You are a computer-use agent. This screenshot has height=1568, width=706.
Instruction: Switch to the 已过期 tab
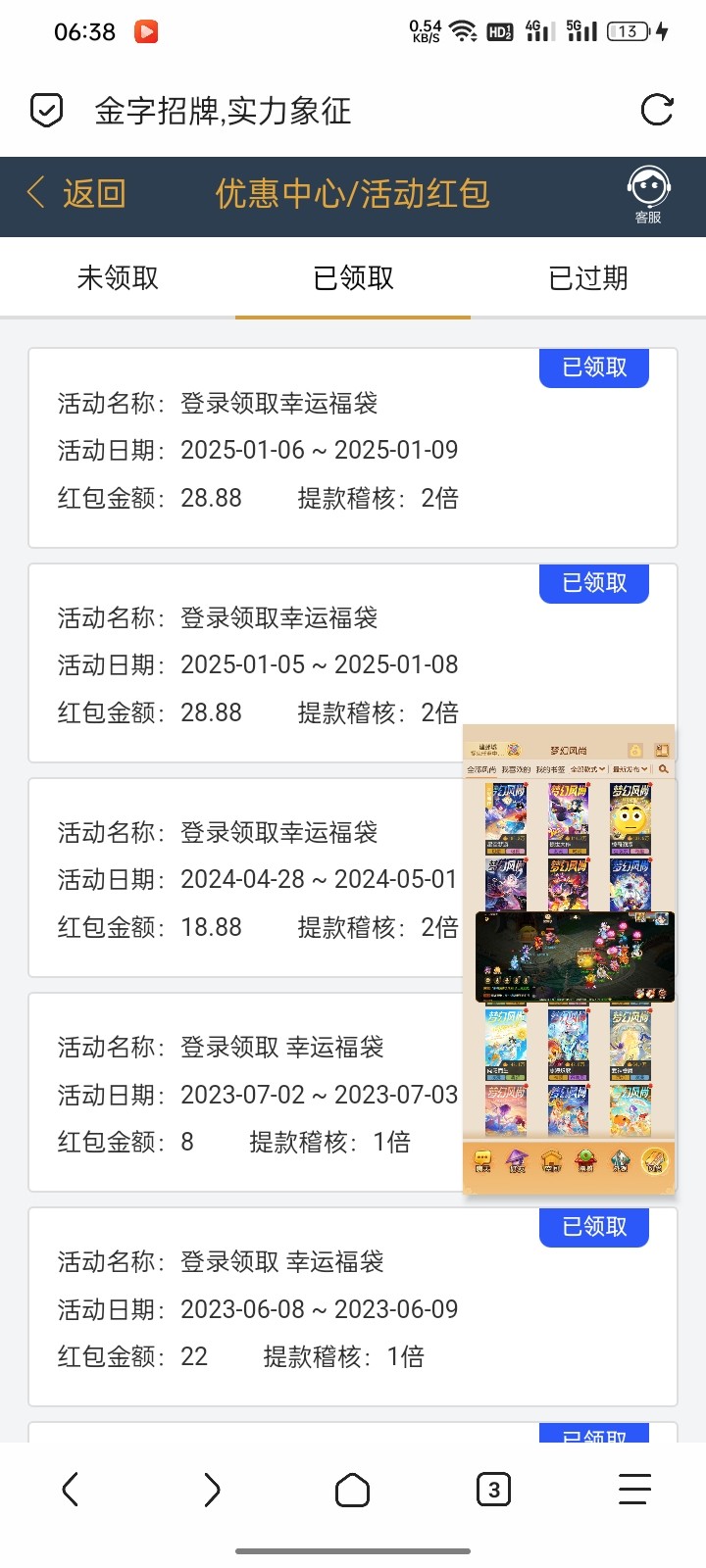(588, 278)
